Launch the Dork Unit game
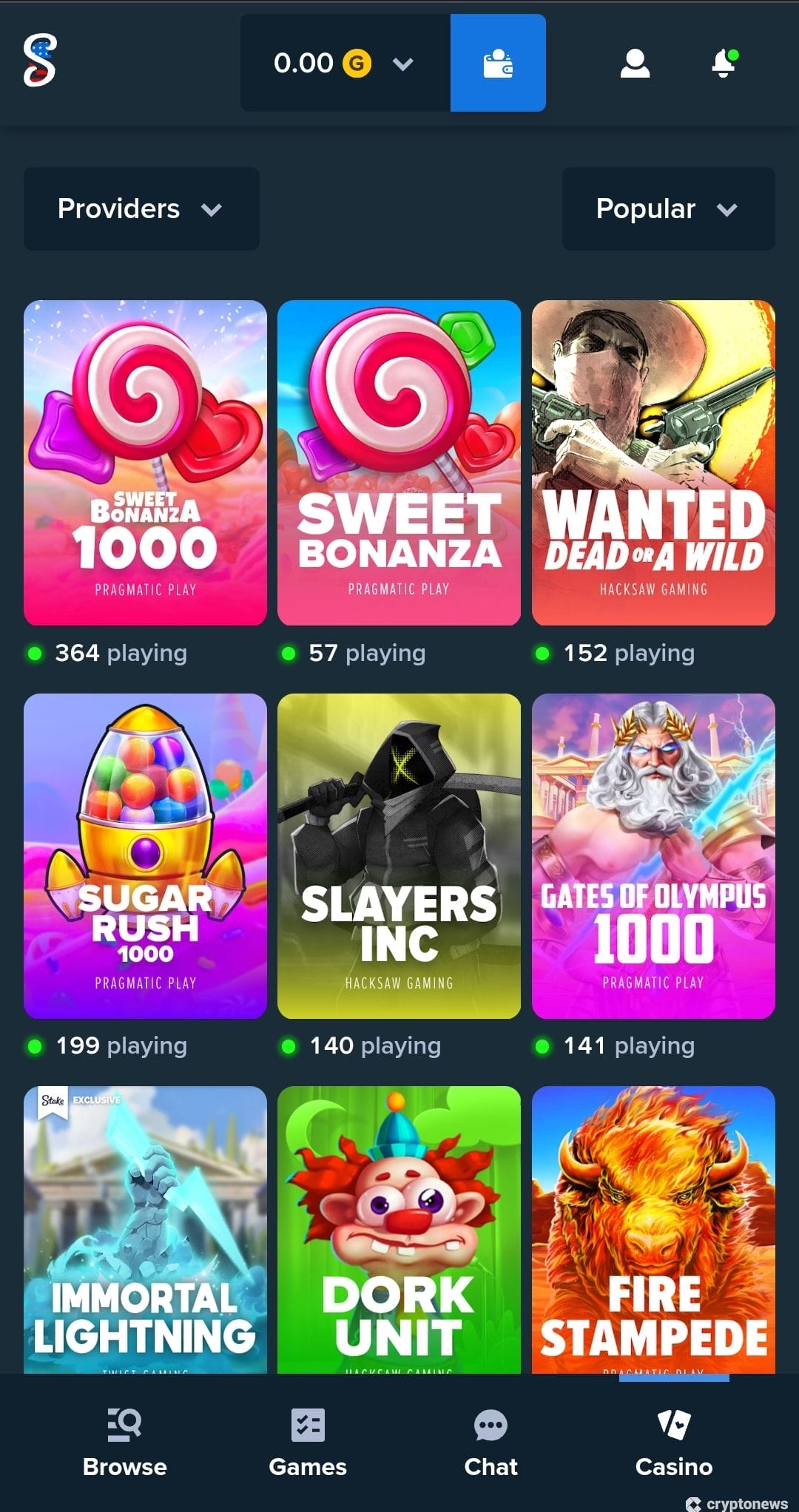Image resolution: width=799 pixels, height=1512 pixels. pyautogui.click(x=399, y=1229)
